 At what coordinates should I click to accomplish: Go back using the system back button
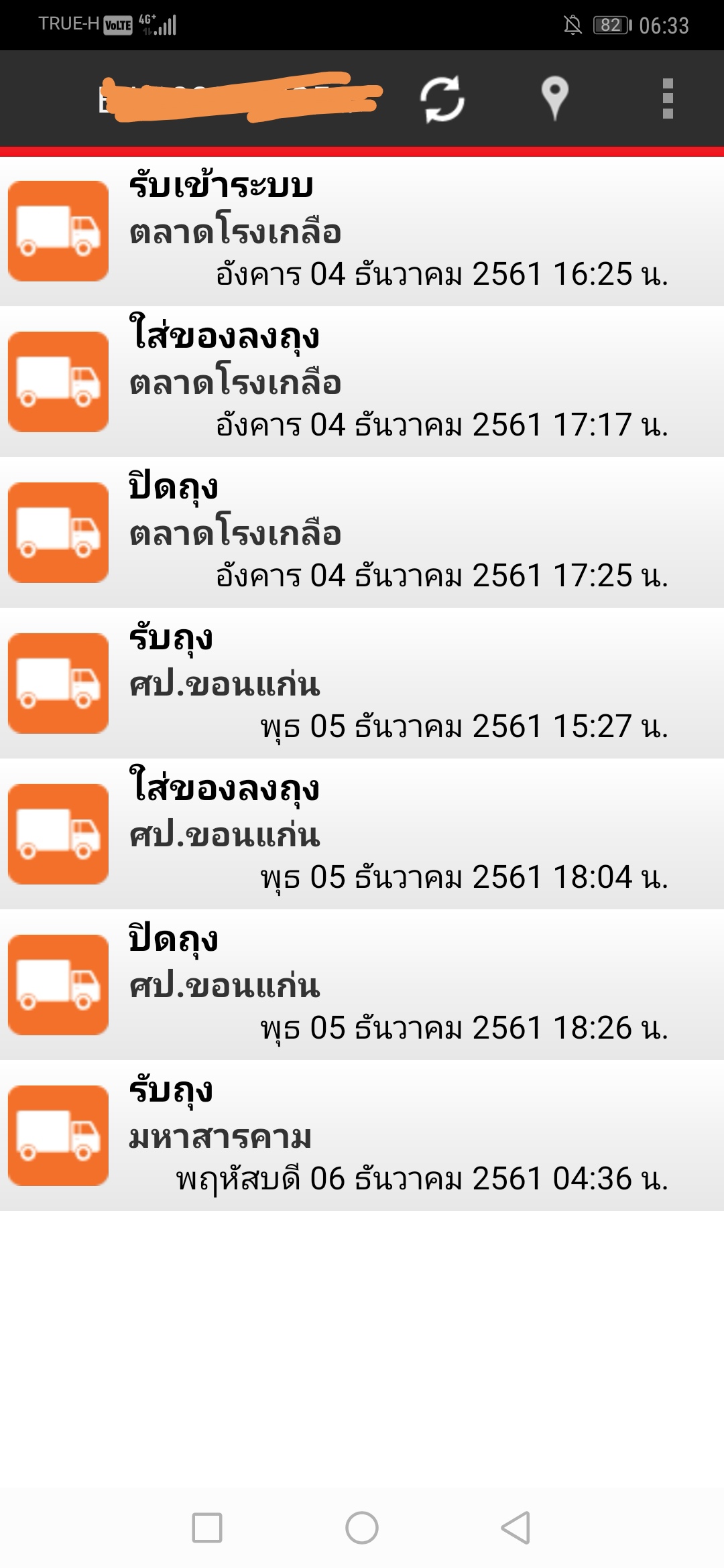click(x=516, y=1528)
